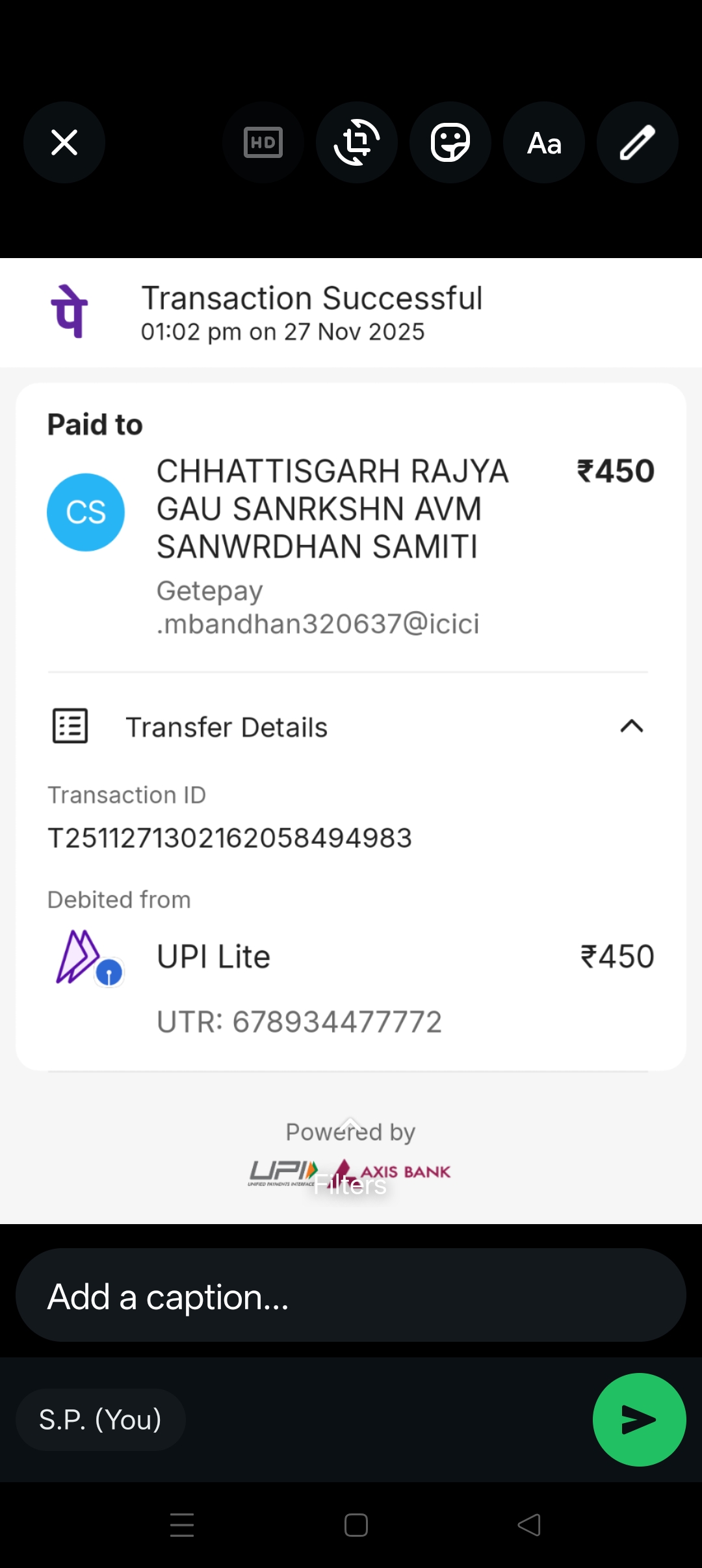Close the image editor
Viewport: 702px width, 1568px height.
tap(64, 142)
